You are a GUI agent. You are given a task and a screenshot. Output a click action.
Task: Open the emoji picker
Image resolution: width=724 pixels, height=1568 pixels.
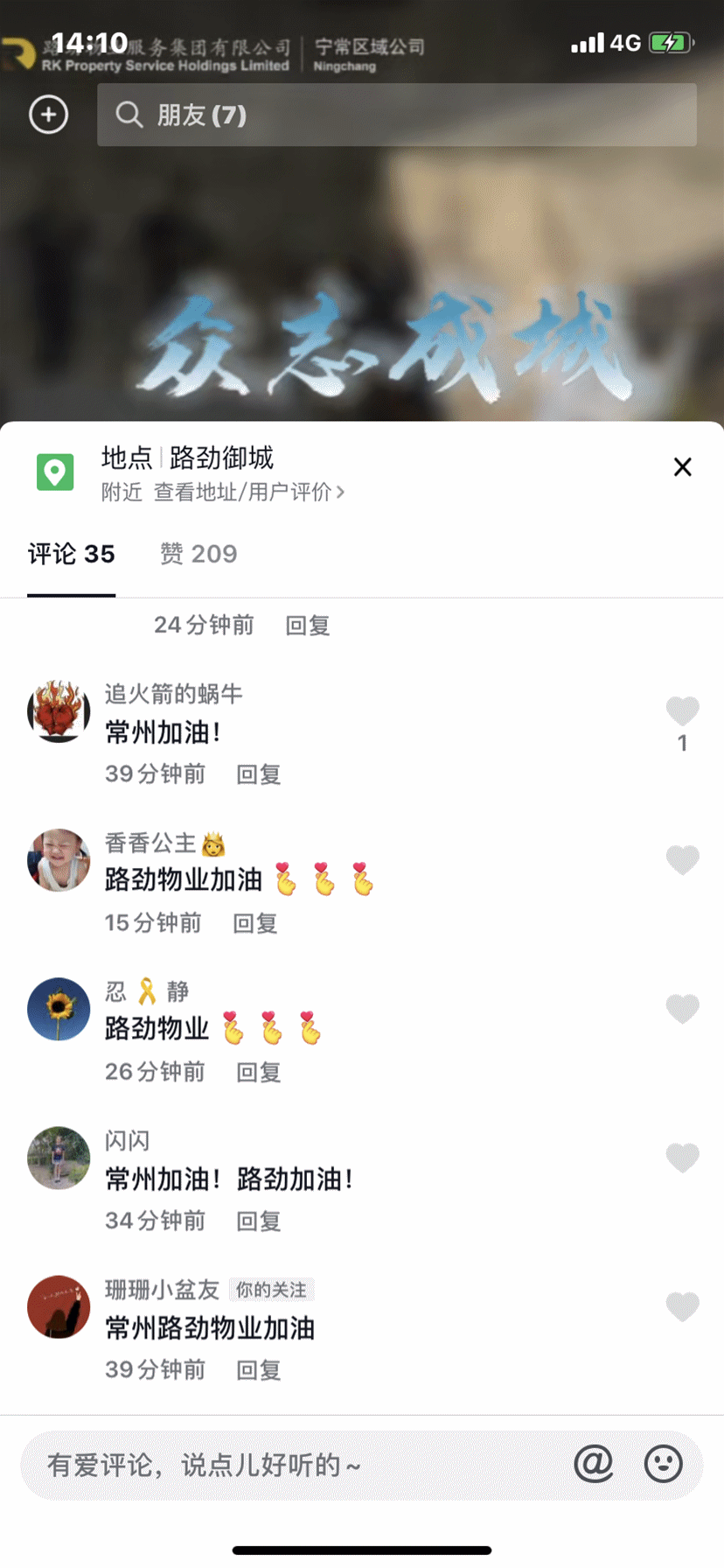[664, 1464]
